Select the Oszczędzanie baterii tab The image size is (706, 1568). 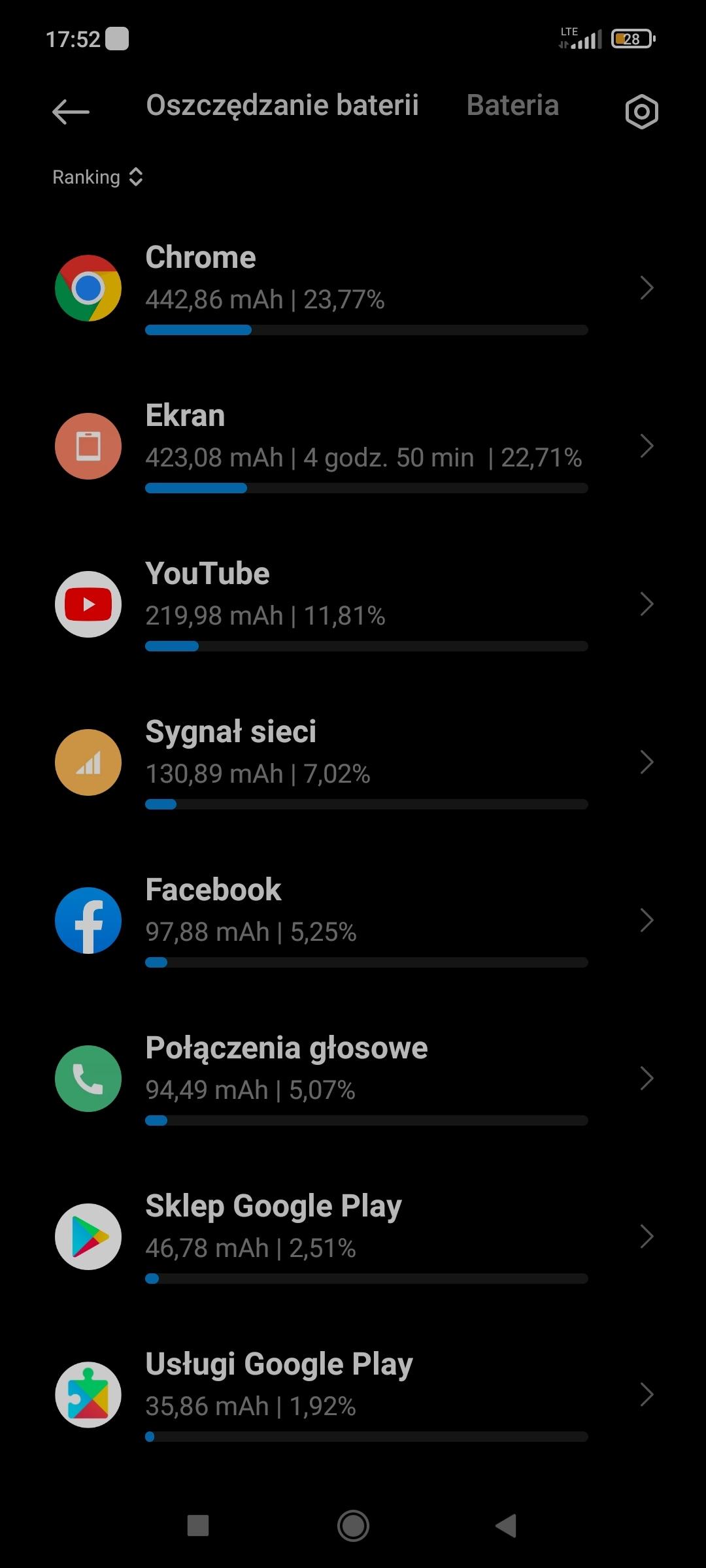282,106
